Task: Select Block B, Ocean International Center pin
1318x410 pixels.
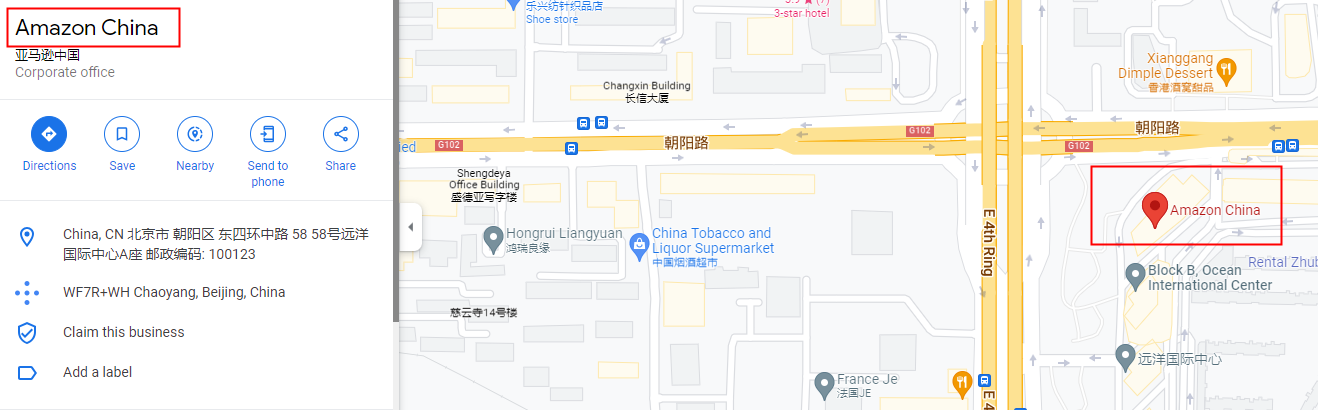Action: [1135, 274]
